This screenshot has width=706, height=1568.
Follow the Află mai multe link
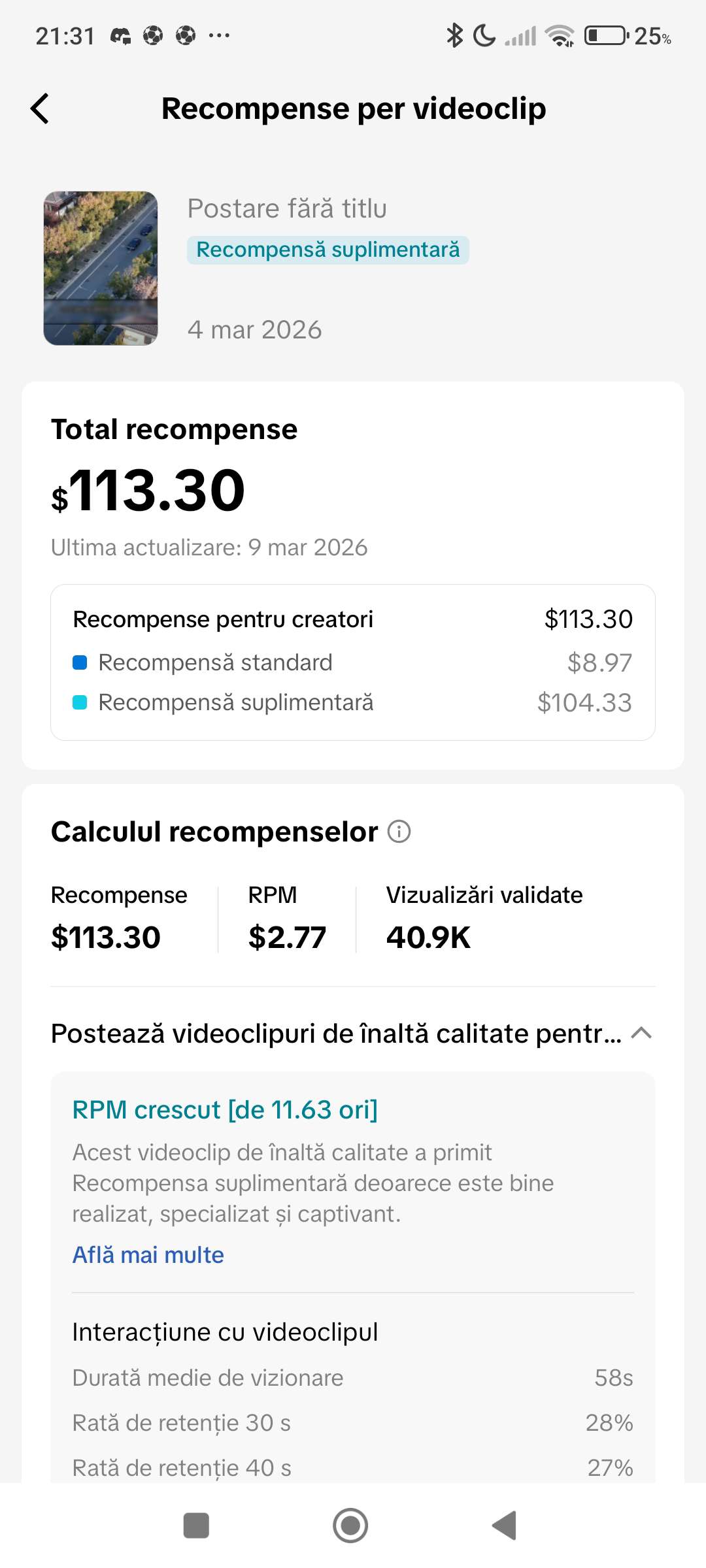[x=148, y=1255]
